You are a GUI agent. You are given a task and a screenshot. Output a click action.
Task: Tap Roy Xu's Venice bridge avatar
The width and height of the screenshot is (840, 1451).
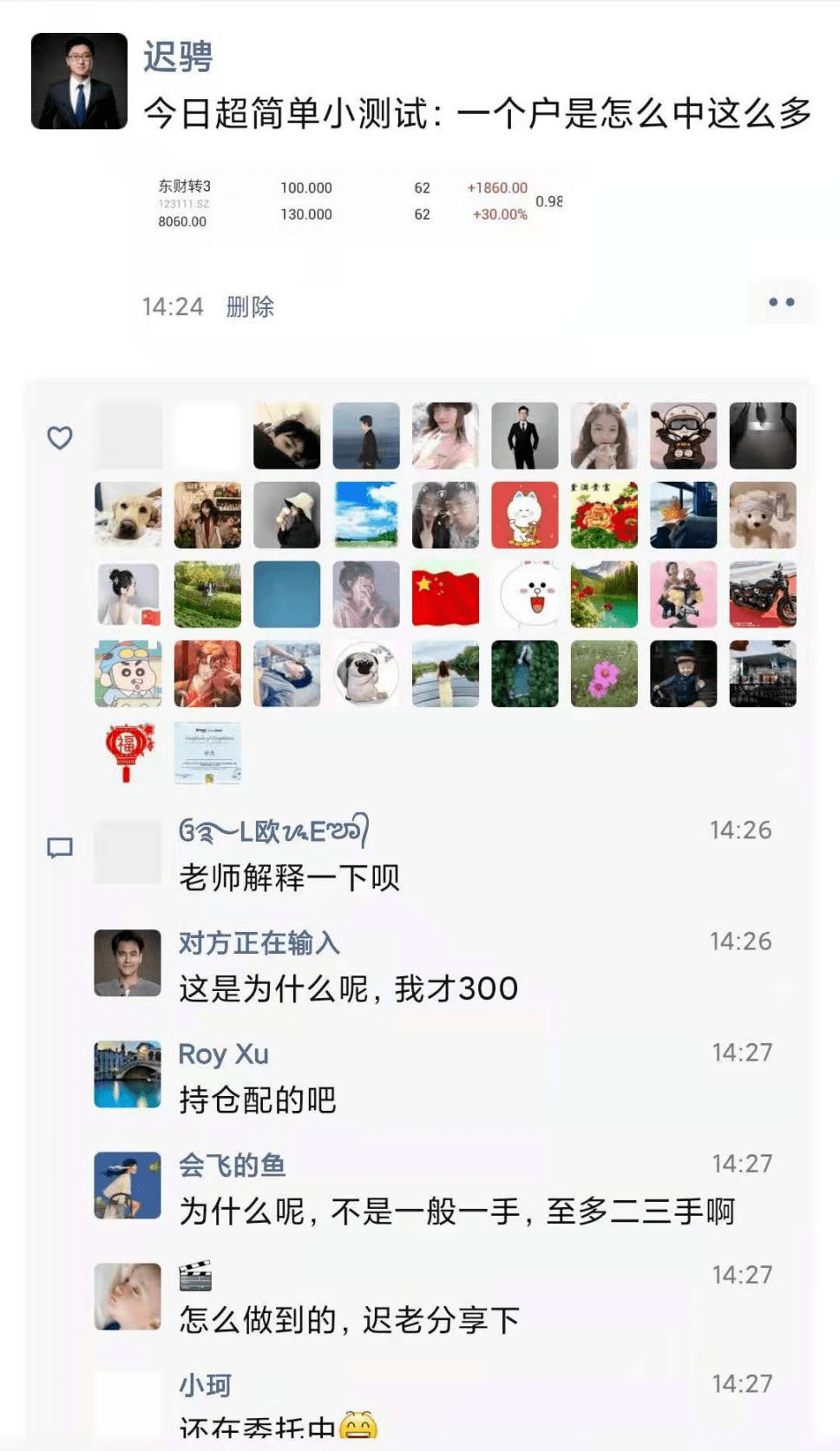click(128, 1074)
